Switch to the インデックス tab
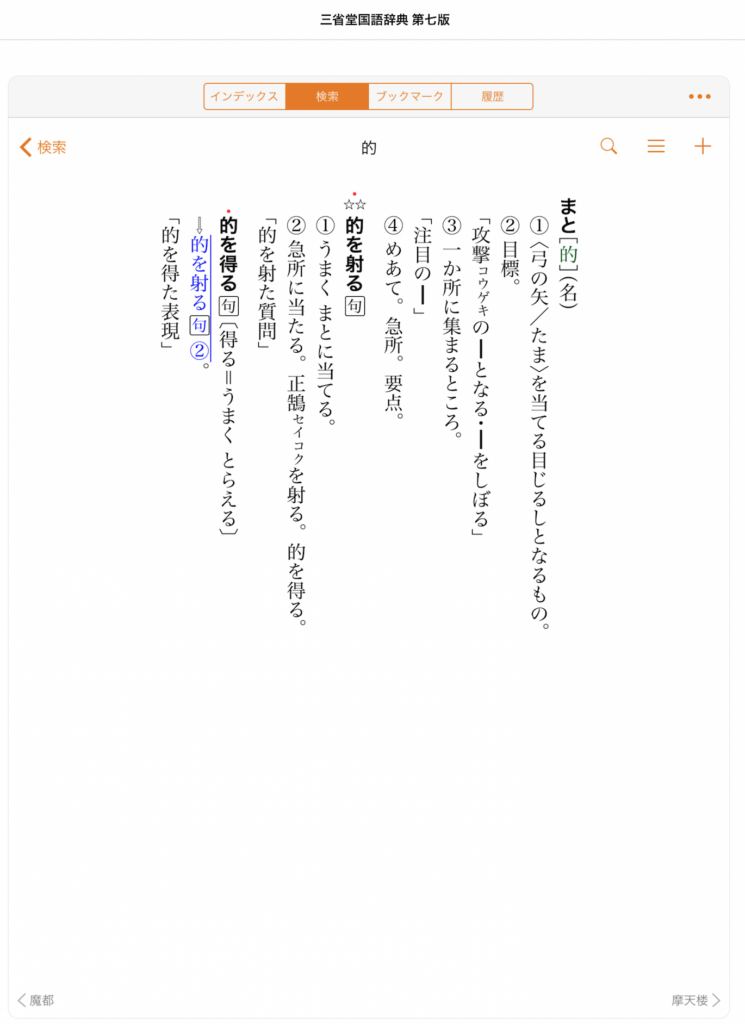Viewport: 745px width, 1024px height. click(244, 97)
